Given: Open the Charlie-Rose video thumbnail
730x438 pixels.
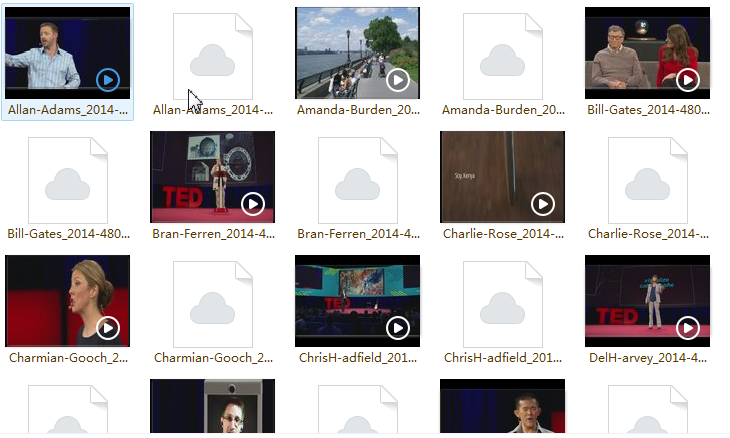Looking at the screenshot, I should tap(502, 177).
